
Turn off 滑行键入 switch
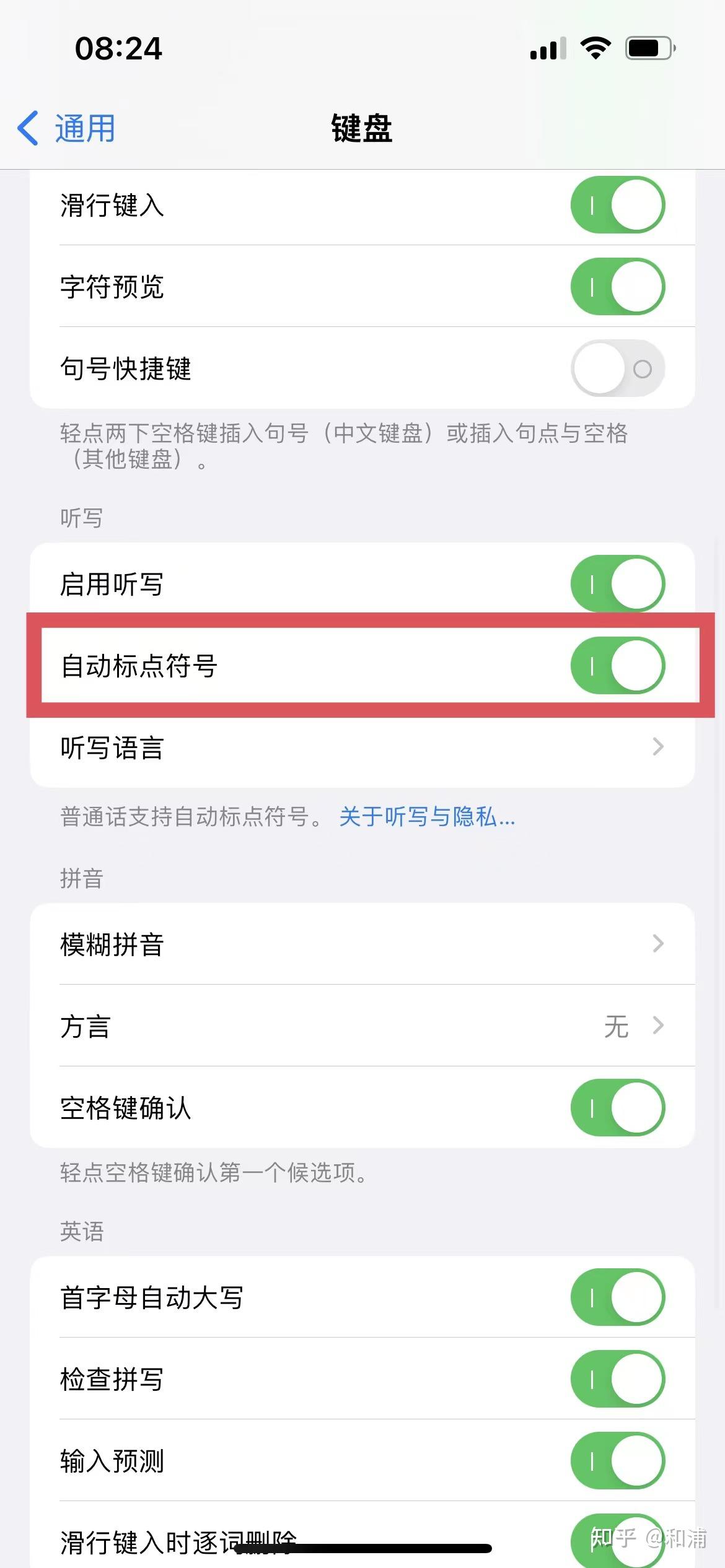(x=618, y=205)
